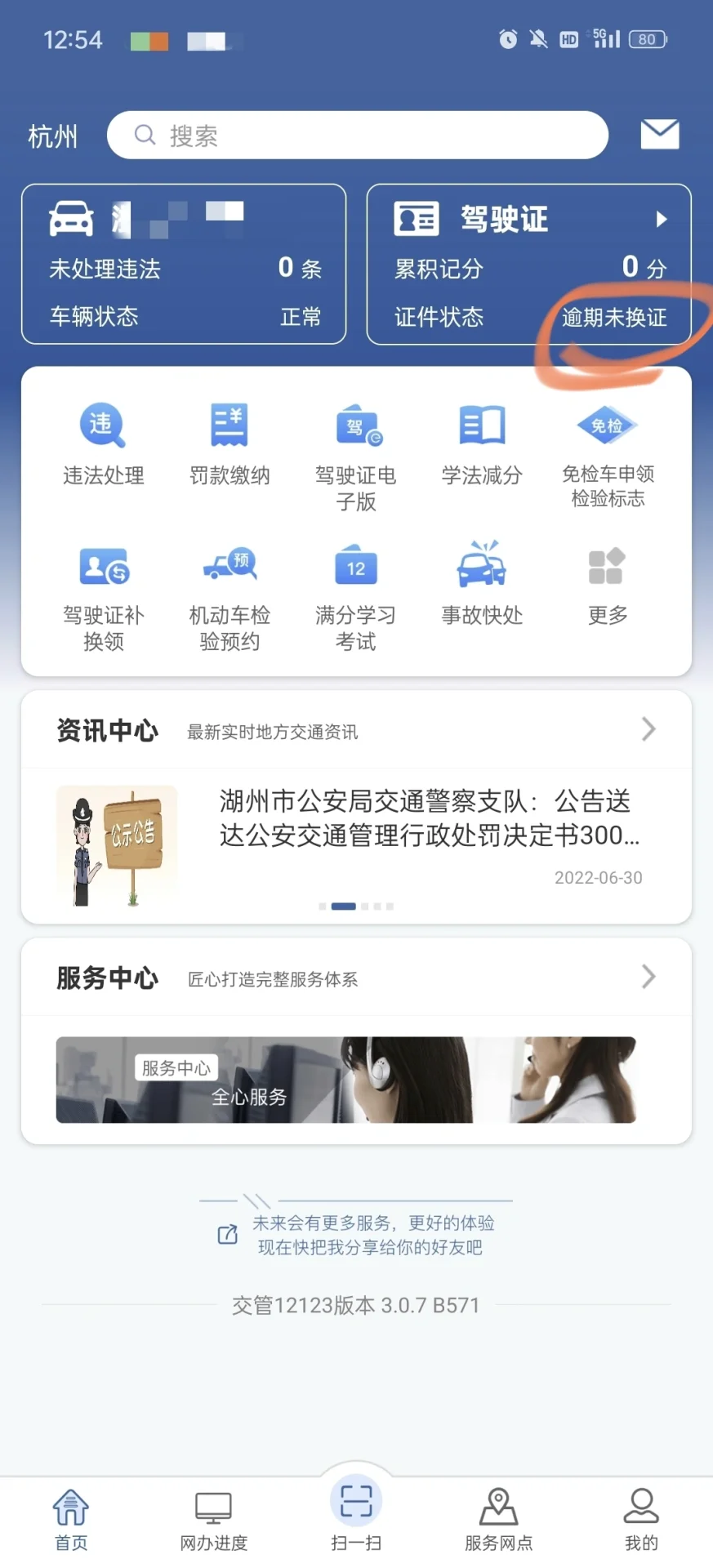Switch to the 我的 tab
The width and height of the screenshot is (713, 1568).
641,1518
